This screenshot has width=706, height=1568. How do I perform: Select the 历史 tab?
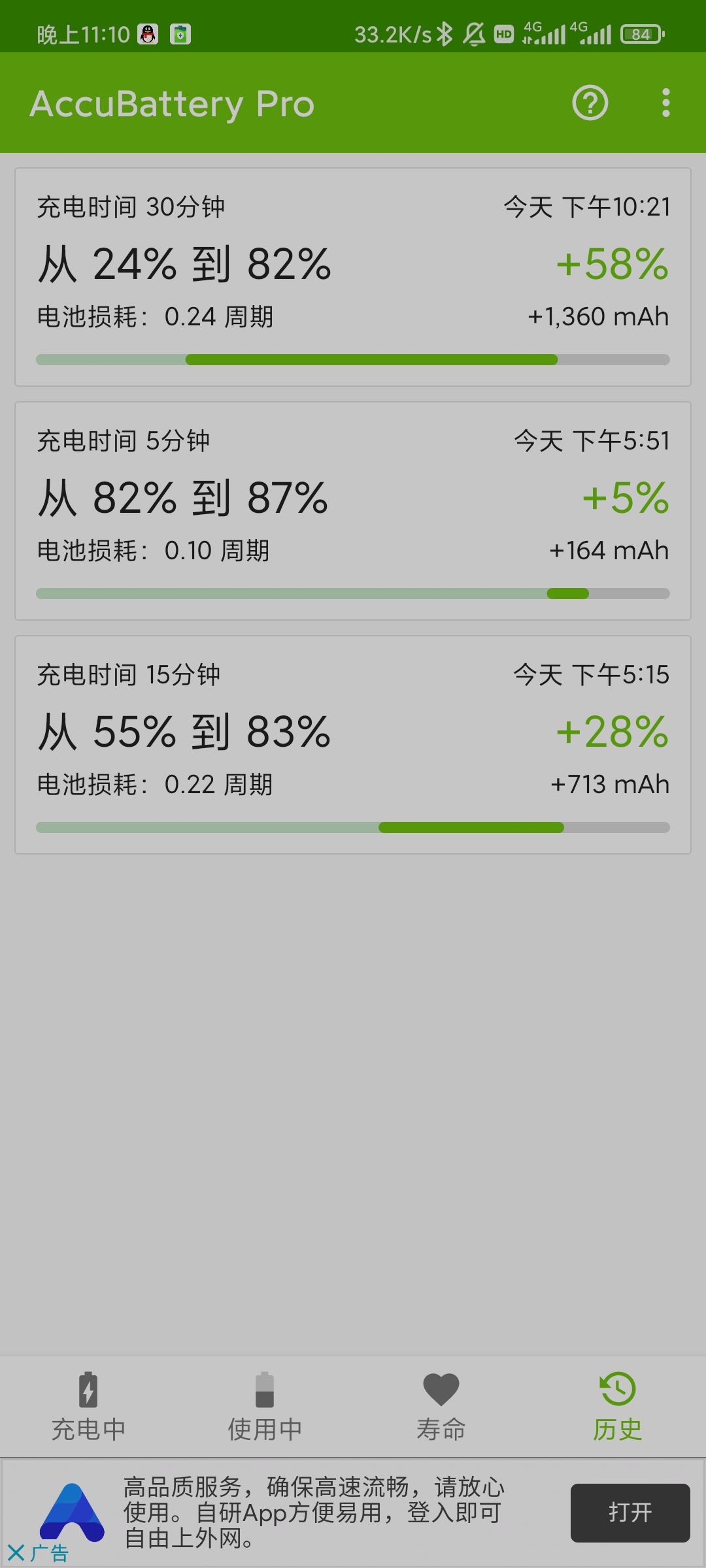tap(618, 1407)
